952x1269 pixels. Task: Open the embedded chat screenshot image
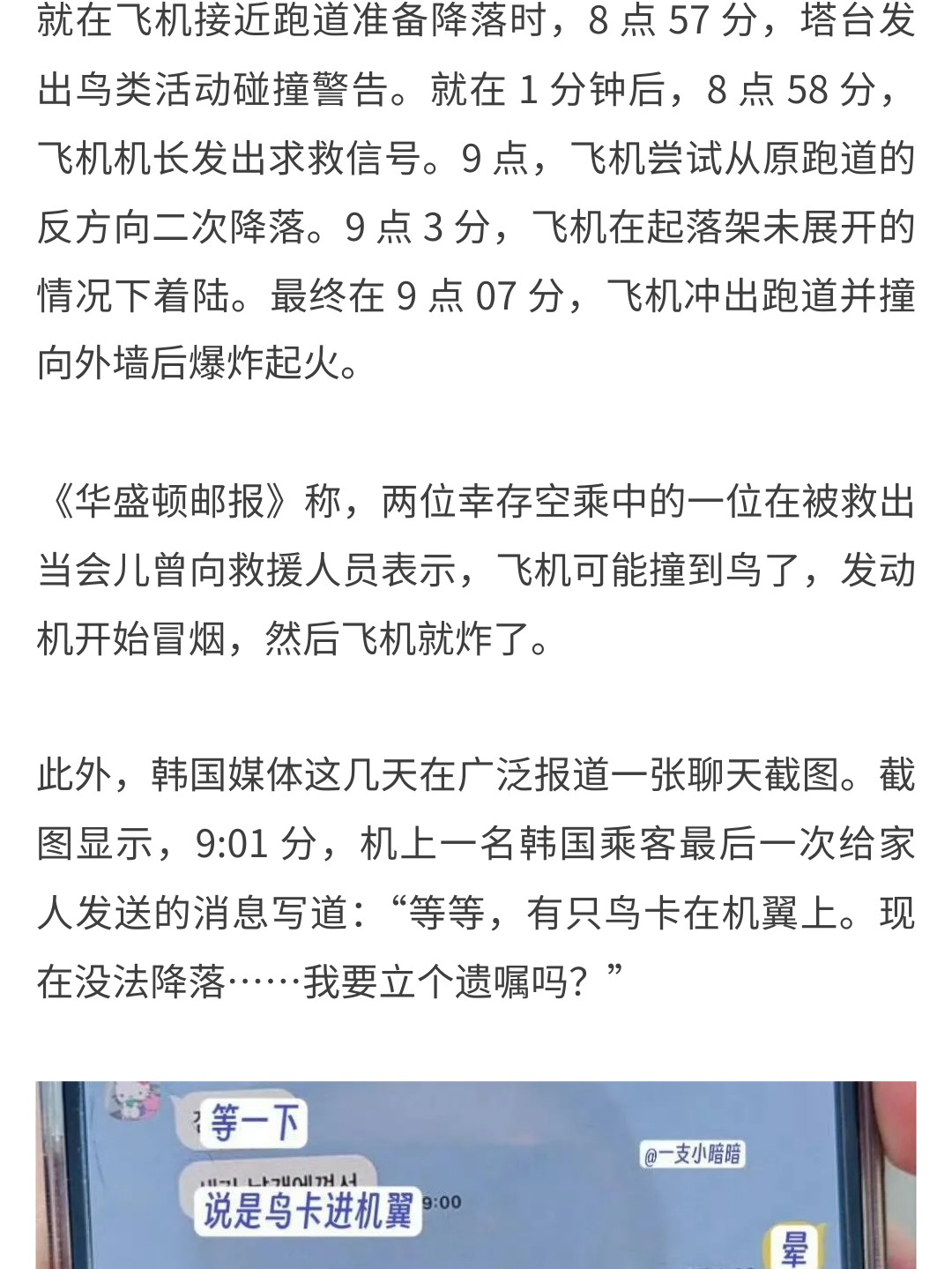click(476, 1175)
